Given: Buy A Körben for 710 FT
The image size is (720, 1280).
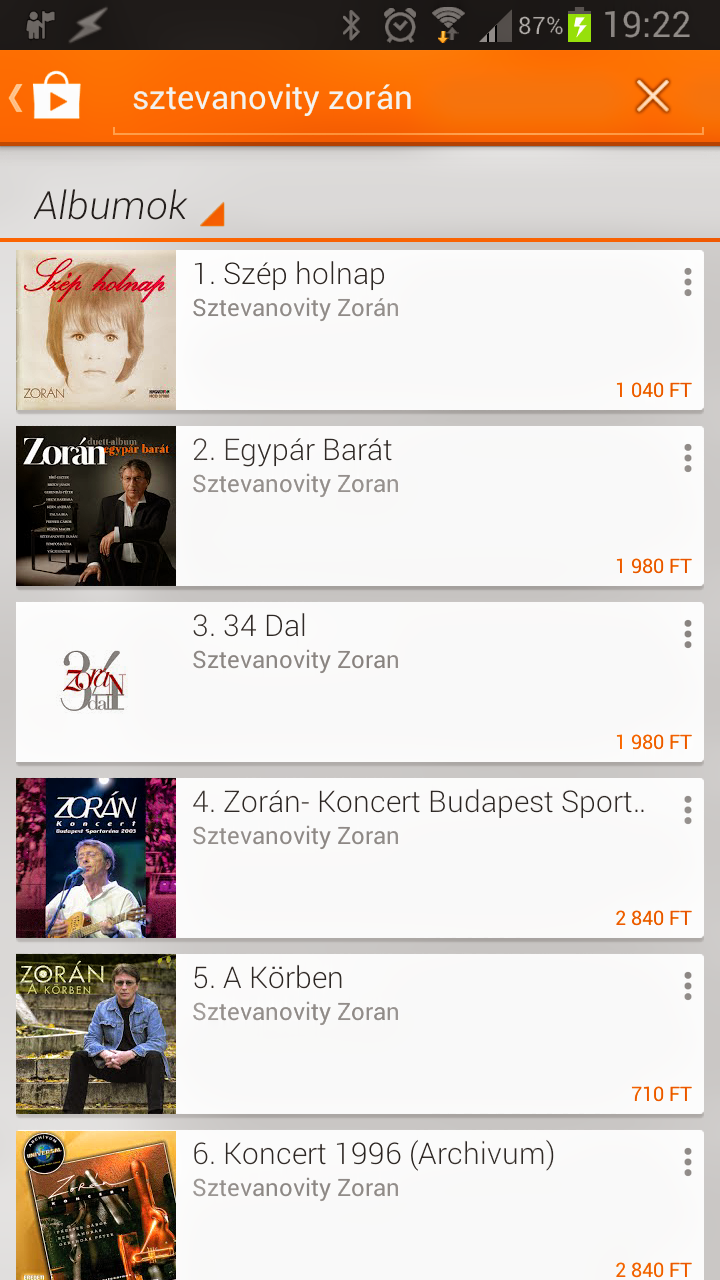Looking at the screenshot, I should click(x=661, y=1094).
